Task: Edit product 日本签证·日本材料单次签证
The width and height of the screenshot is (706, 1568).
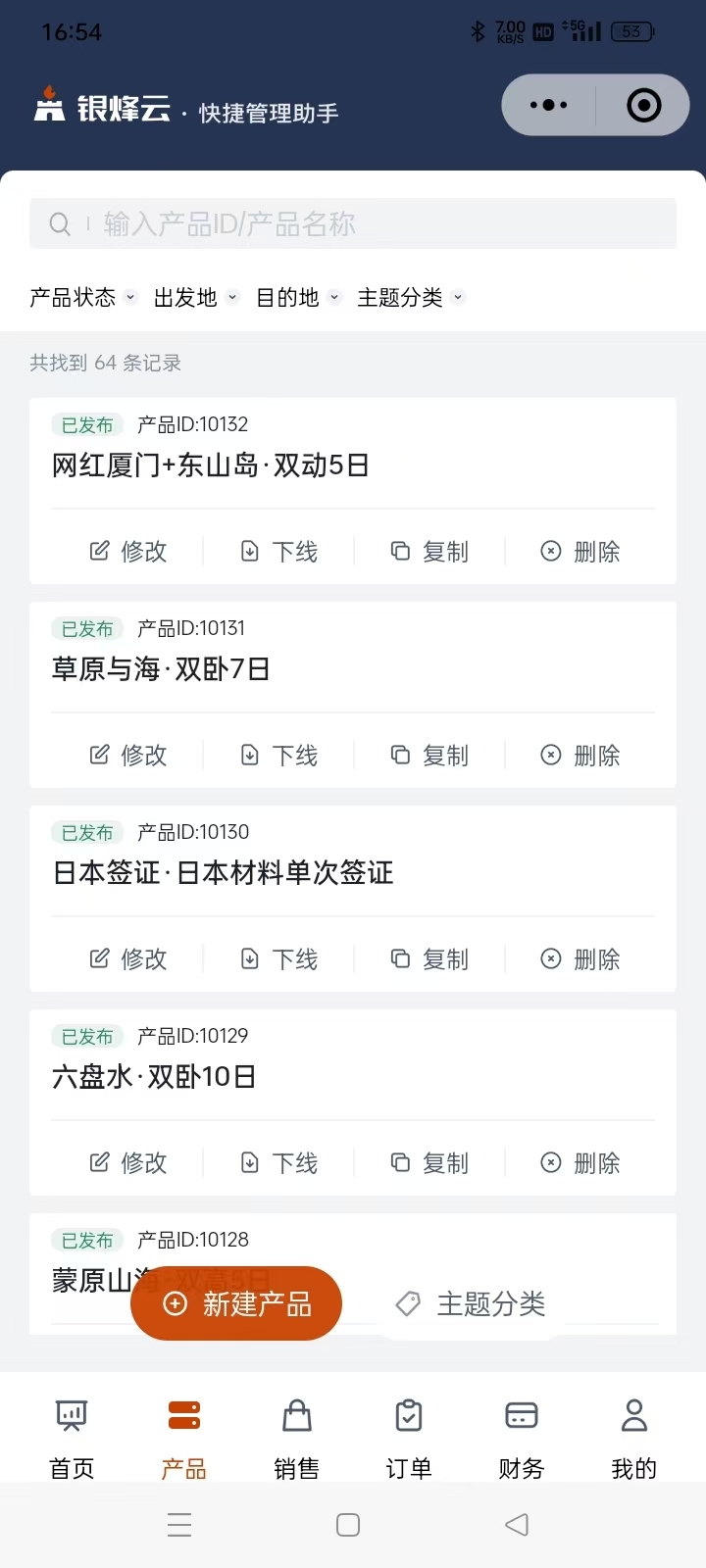Action: (128, 959)
